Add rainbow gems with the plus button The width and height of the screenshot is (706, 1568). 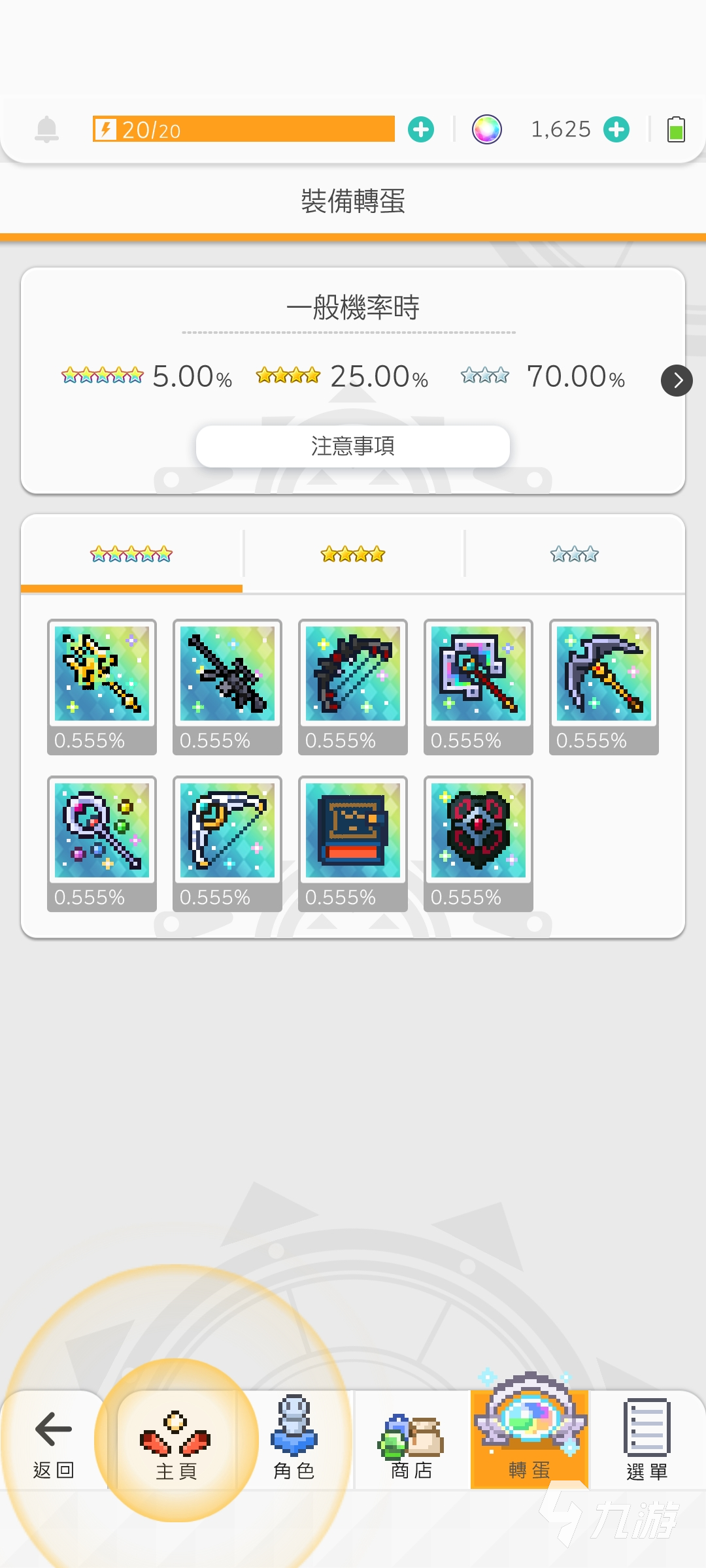[616, 129]
